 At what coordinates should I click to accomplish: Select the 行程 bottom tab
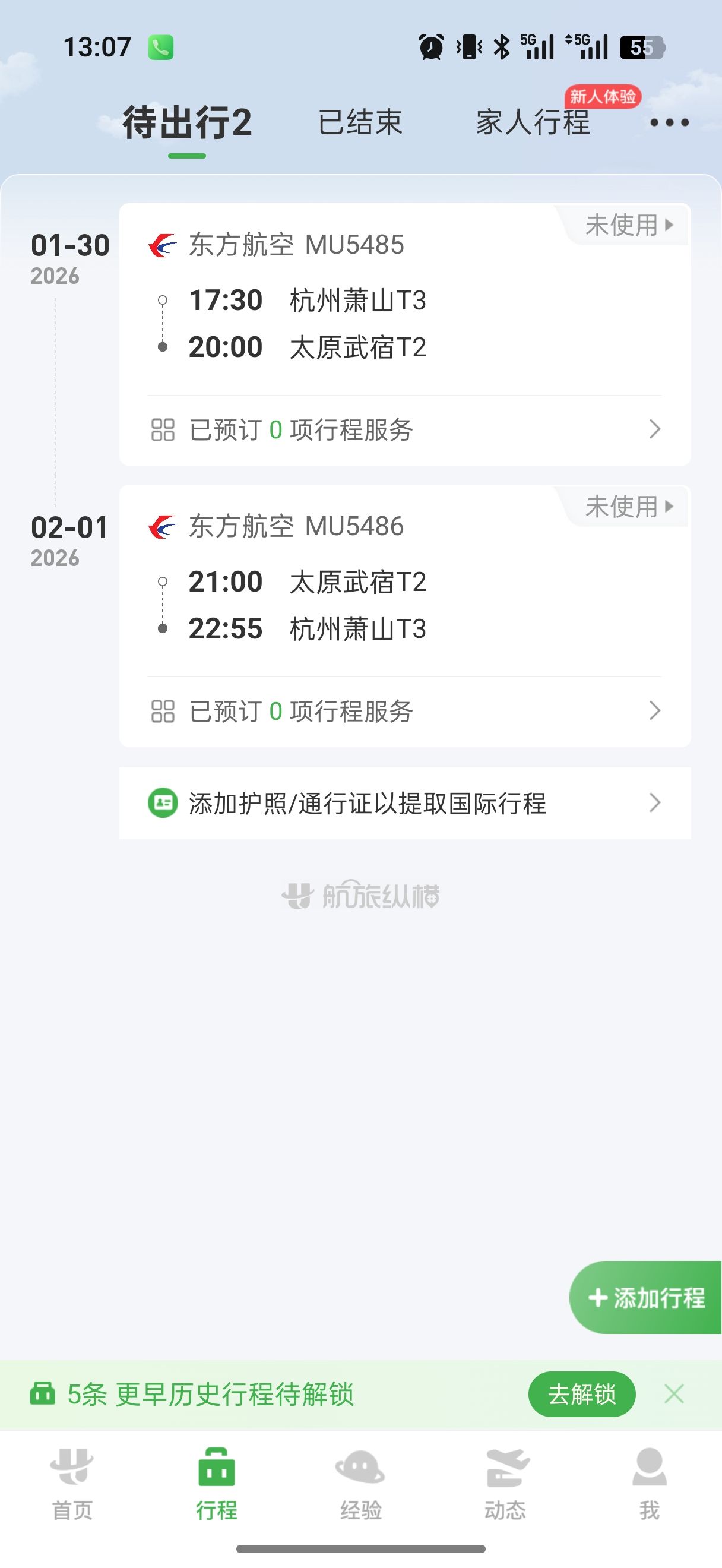click(217, 1484)
